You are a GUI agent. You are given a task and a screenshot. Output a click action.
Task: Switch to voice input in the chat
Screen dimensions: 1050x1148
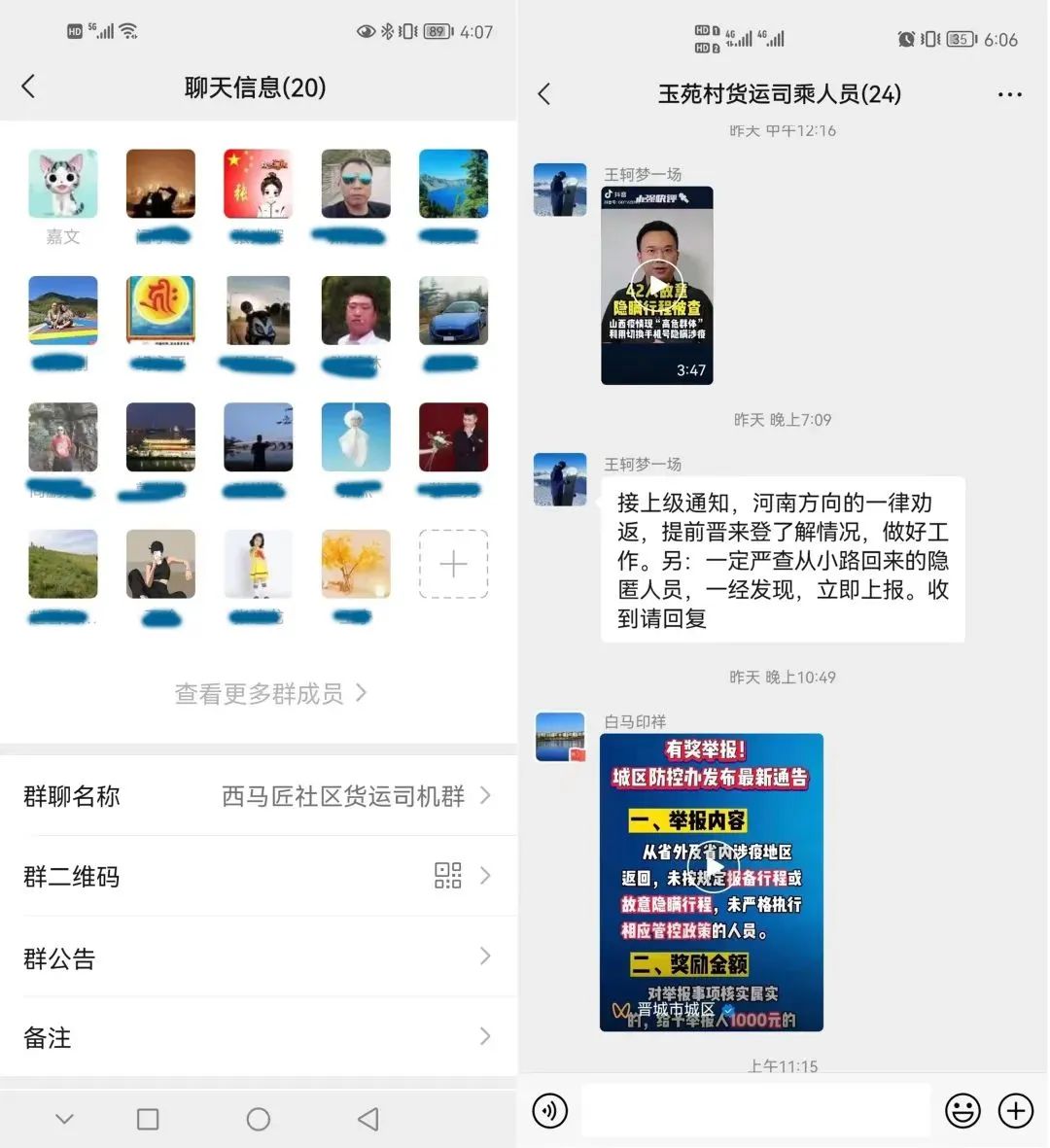tap(550, 1110)
